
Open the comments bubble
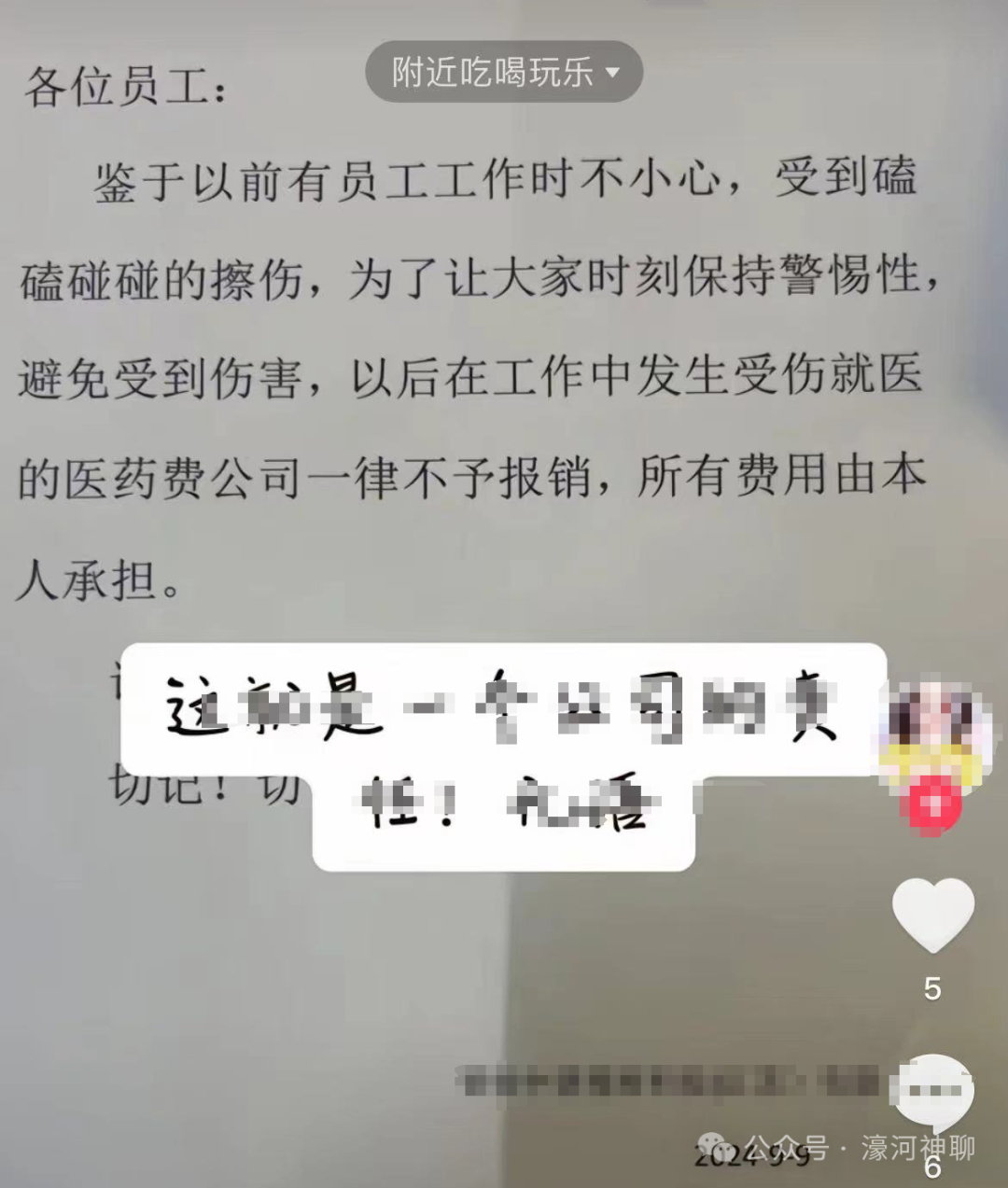[x=932, y=1090]
